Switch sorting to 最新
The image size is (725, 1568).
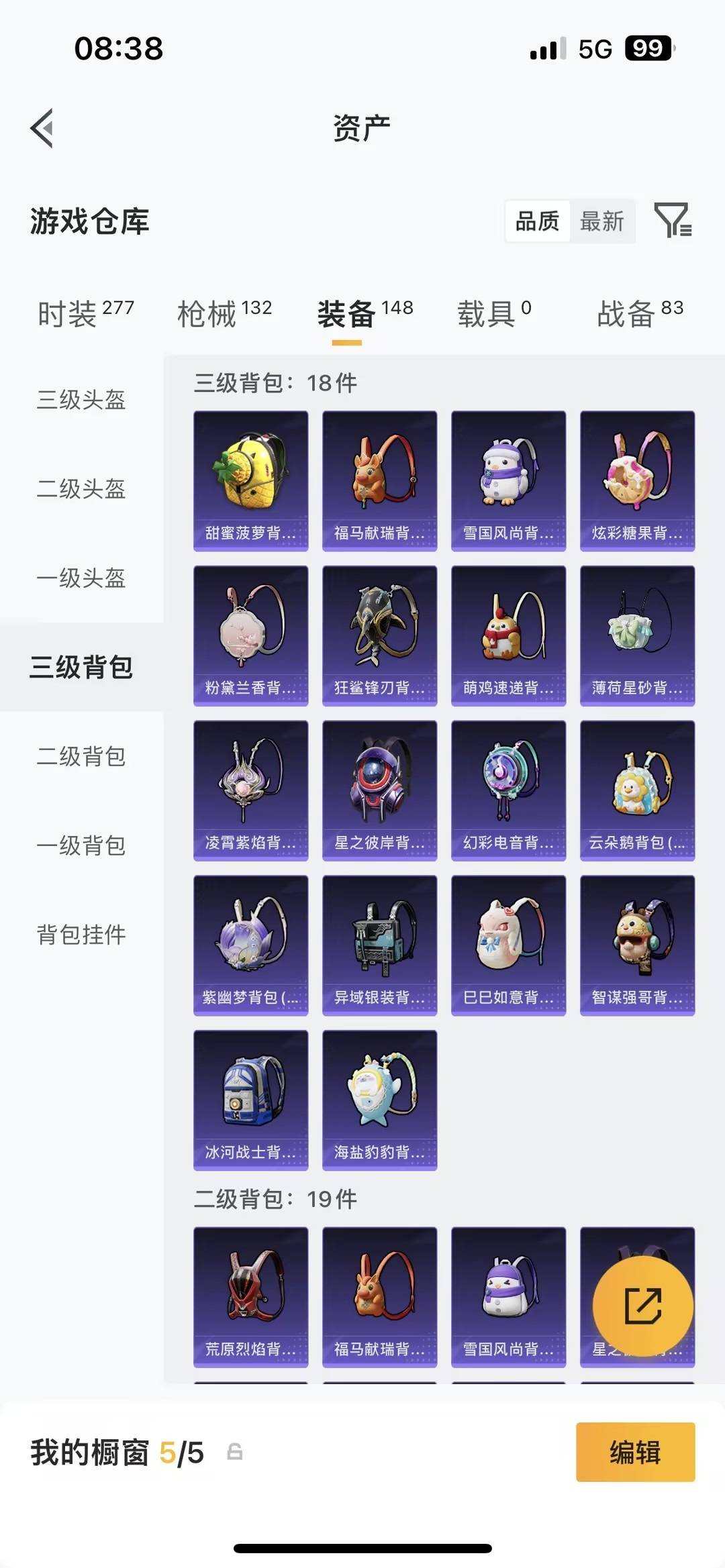602,221
